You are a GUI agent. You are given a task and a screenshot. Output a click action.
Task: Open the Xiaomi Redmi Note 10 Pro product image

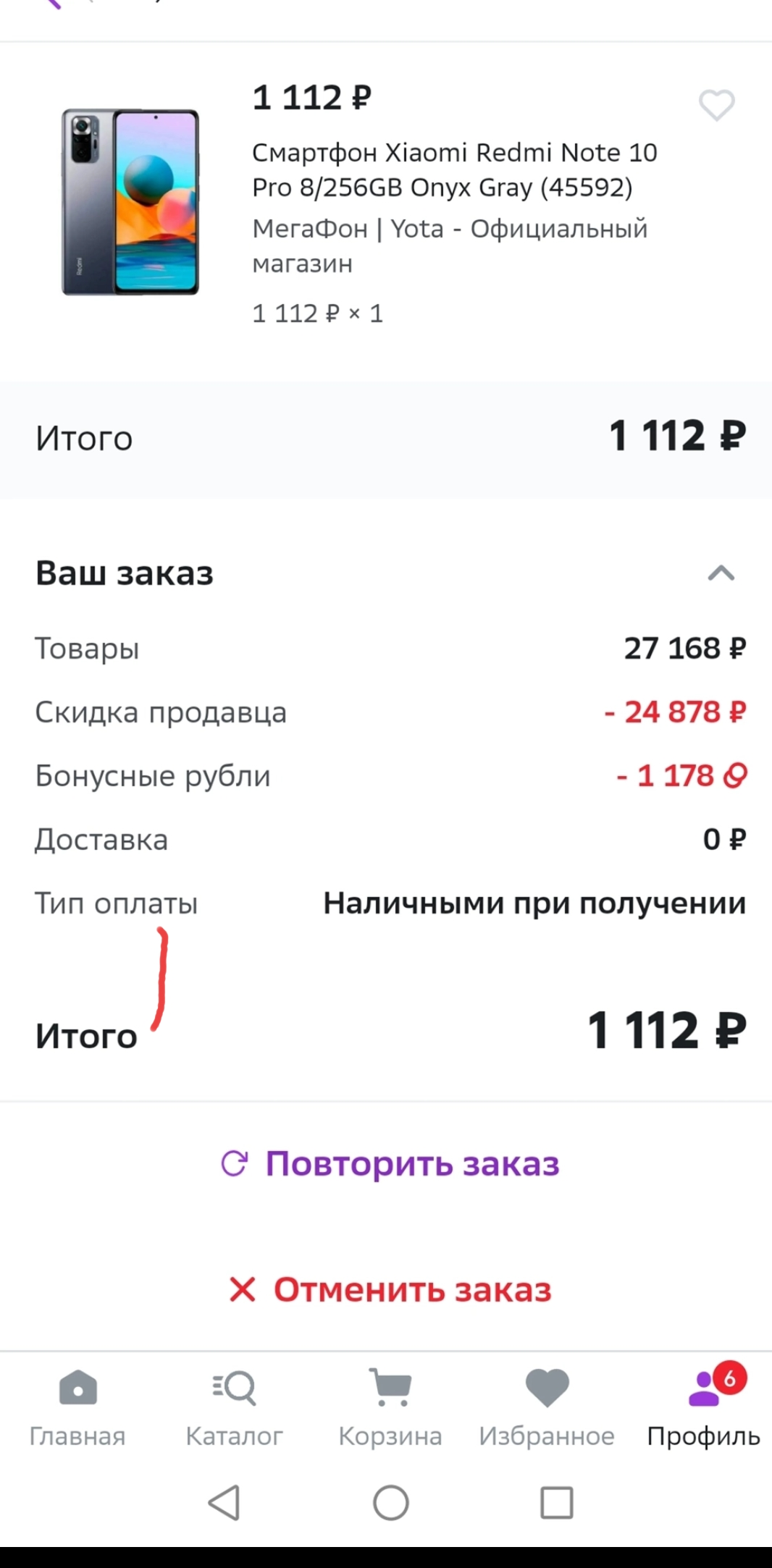130,202
